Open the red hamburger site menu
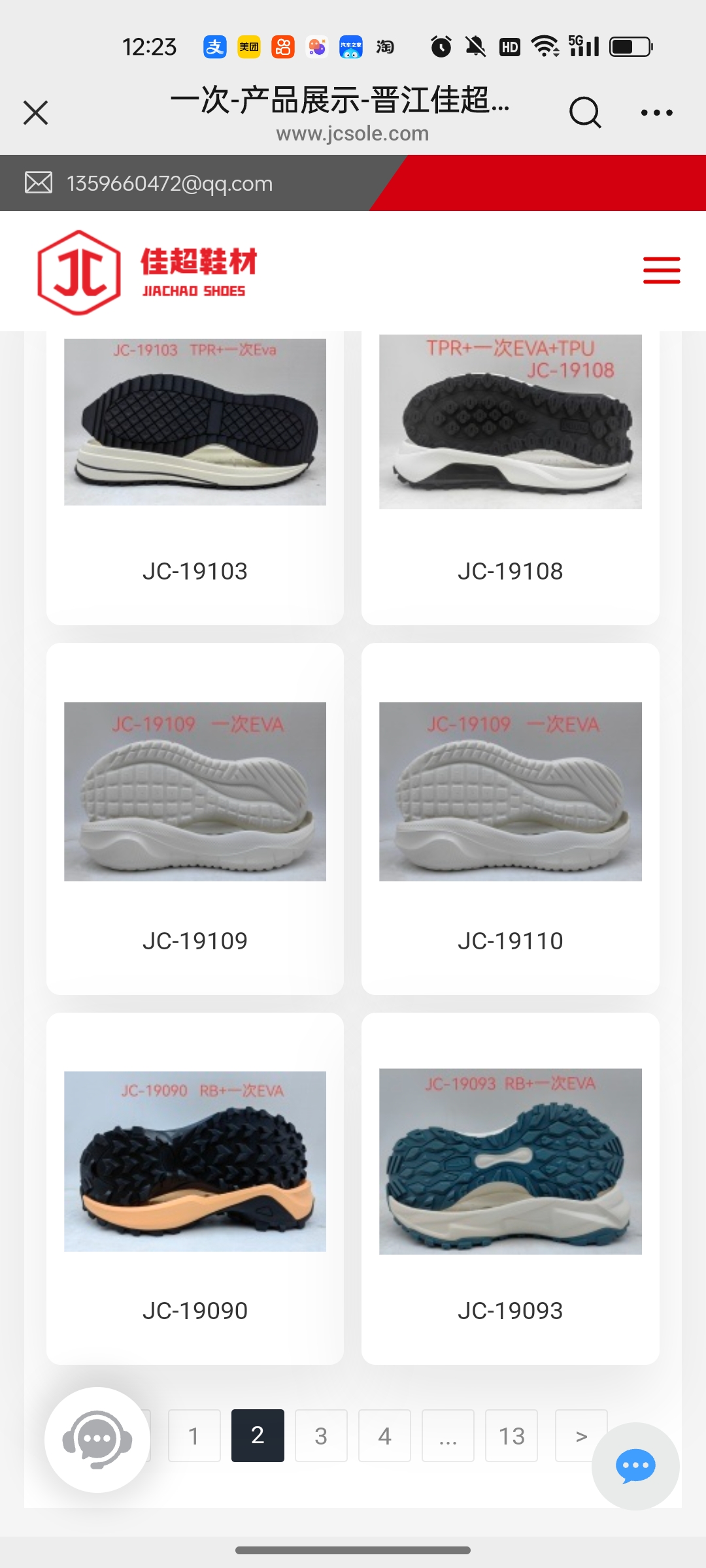Screen dimensions: 706x1568 point(661,270)
